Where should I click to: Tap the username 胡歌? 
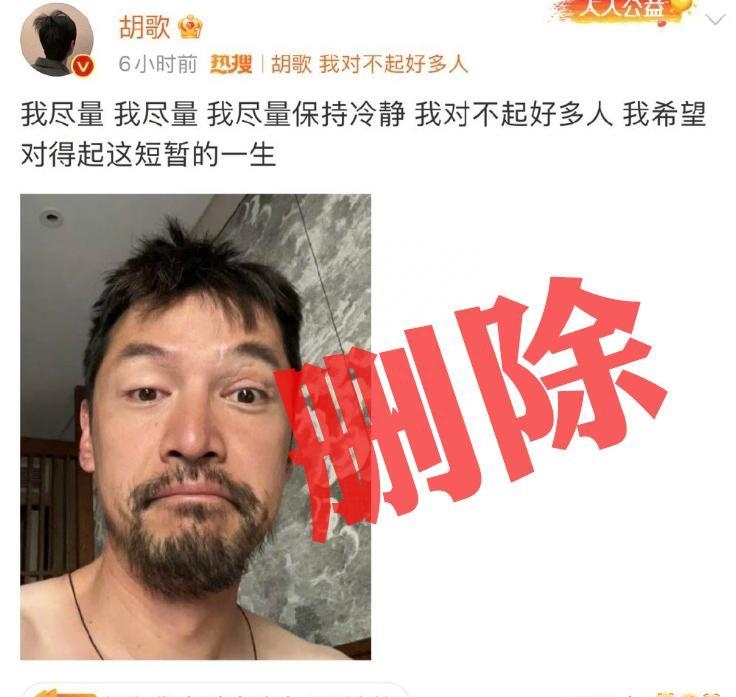pyautogui.click(x=143, y=24)
